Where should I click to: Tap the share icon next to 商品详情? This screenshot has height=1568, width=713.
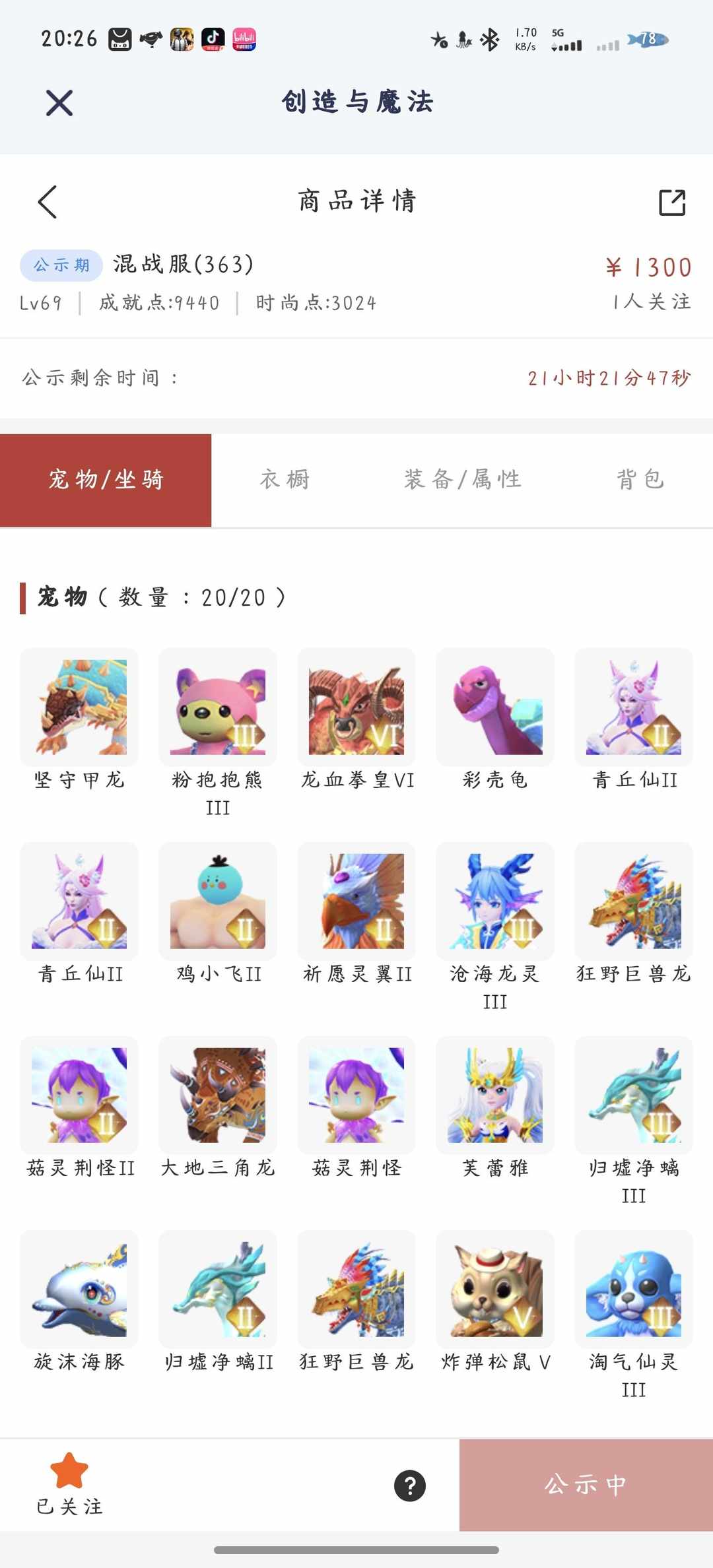(673, 201)
